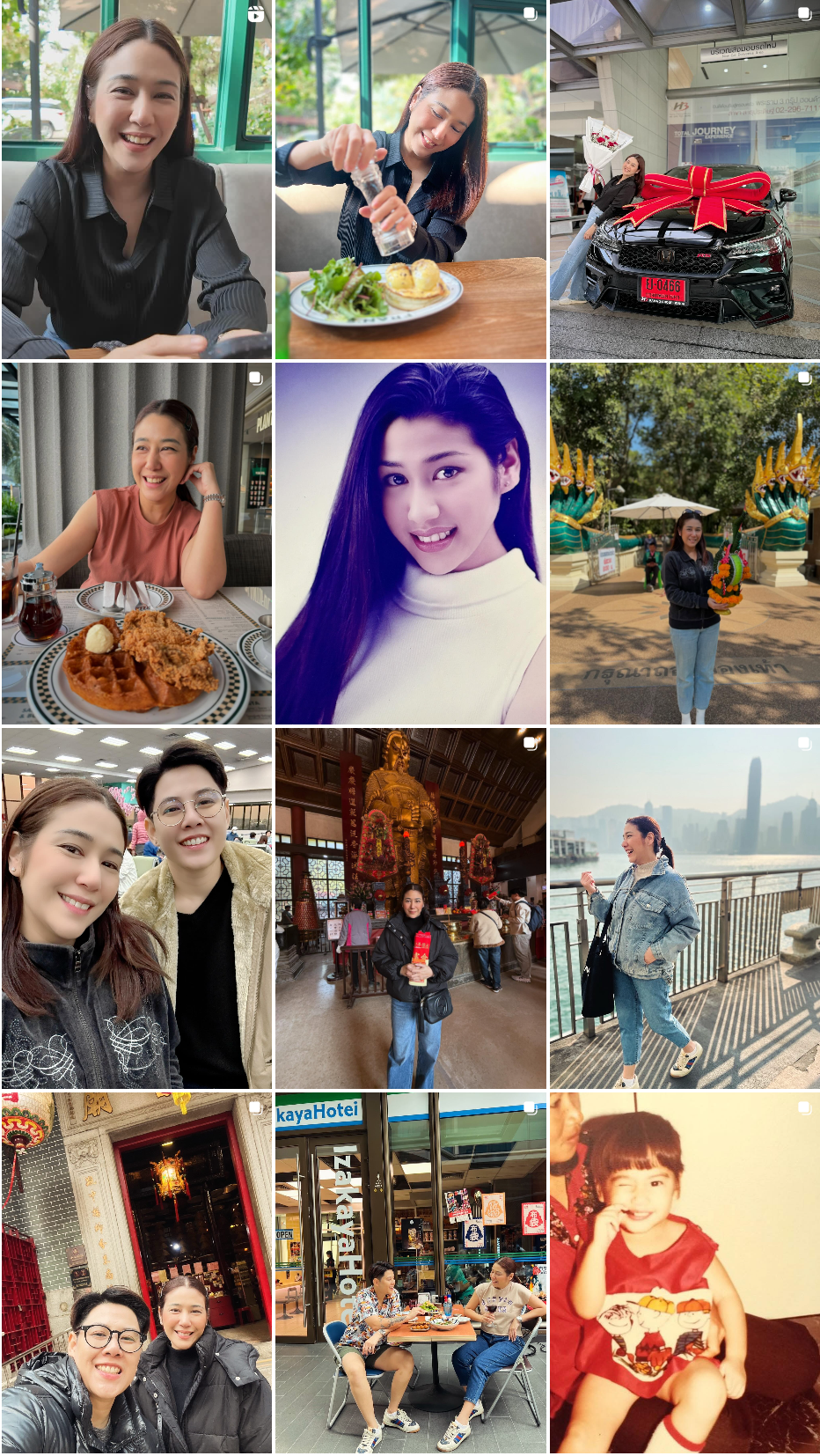Open the post of woman grinding pepper over salad
This screenshot has height=1456, width=820.
410,180
